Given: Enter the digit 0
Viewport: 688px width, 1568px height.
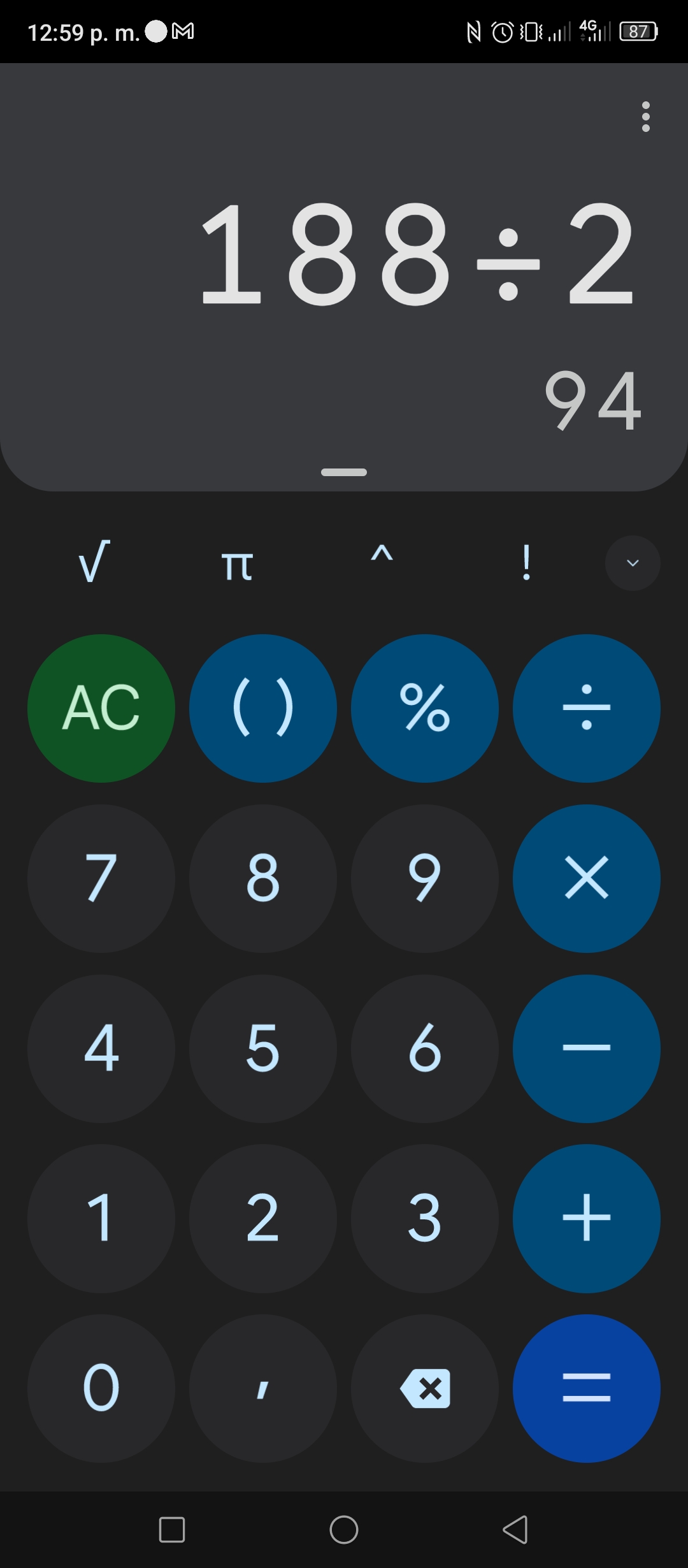Looking at the screenshot, I should pos(101,1389).
